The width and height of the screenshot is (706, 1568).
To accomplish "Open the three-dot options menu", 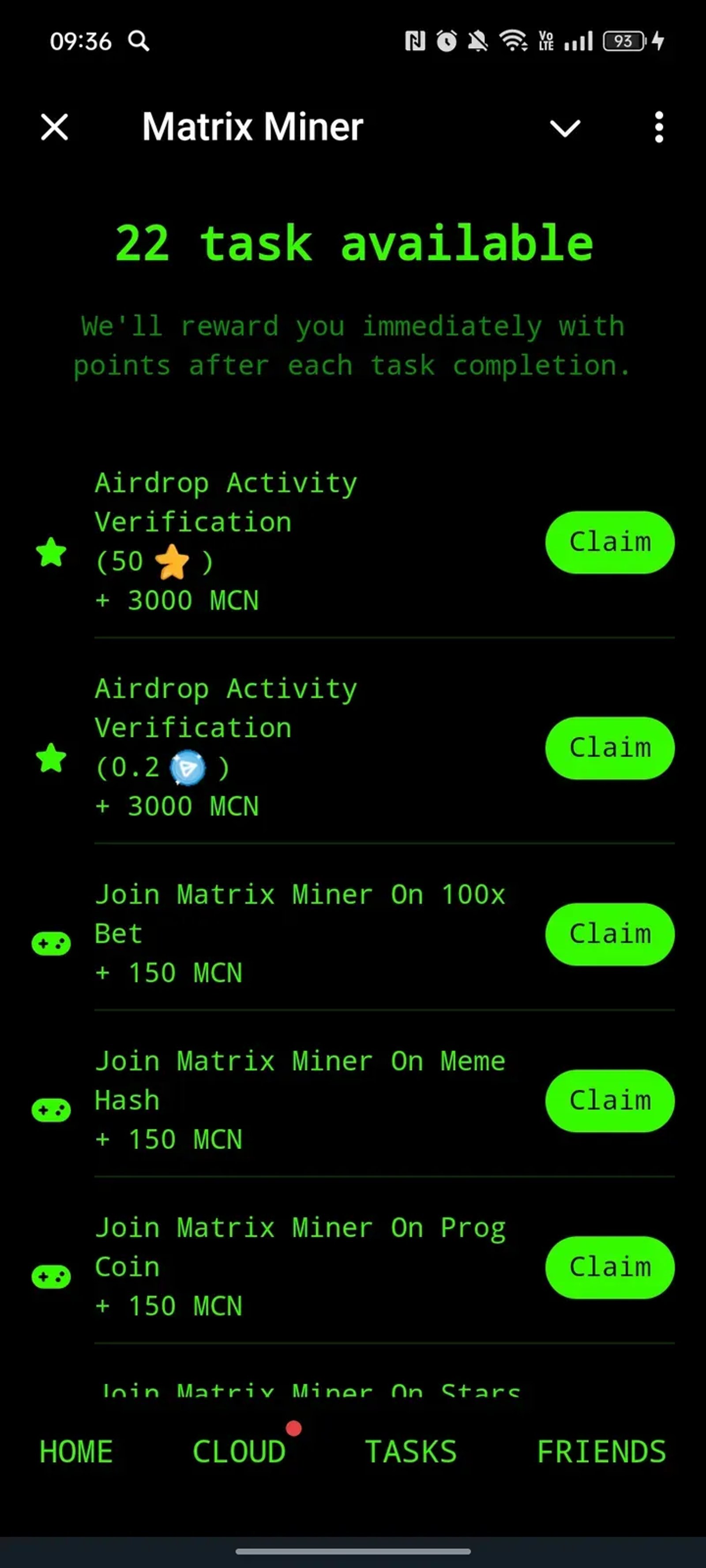I will click(x=659, y=127).
